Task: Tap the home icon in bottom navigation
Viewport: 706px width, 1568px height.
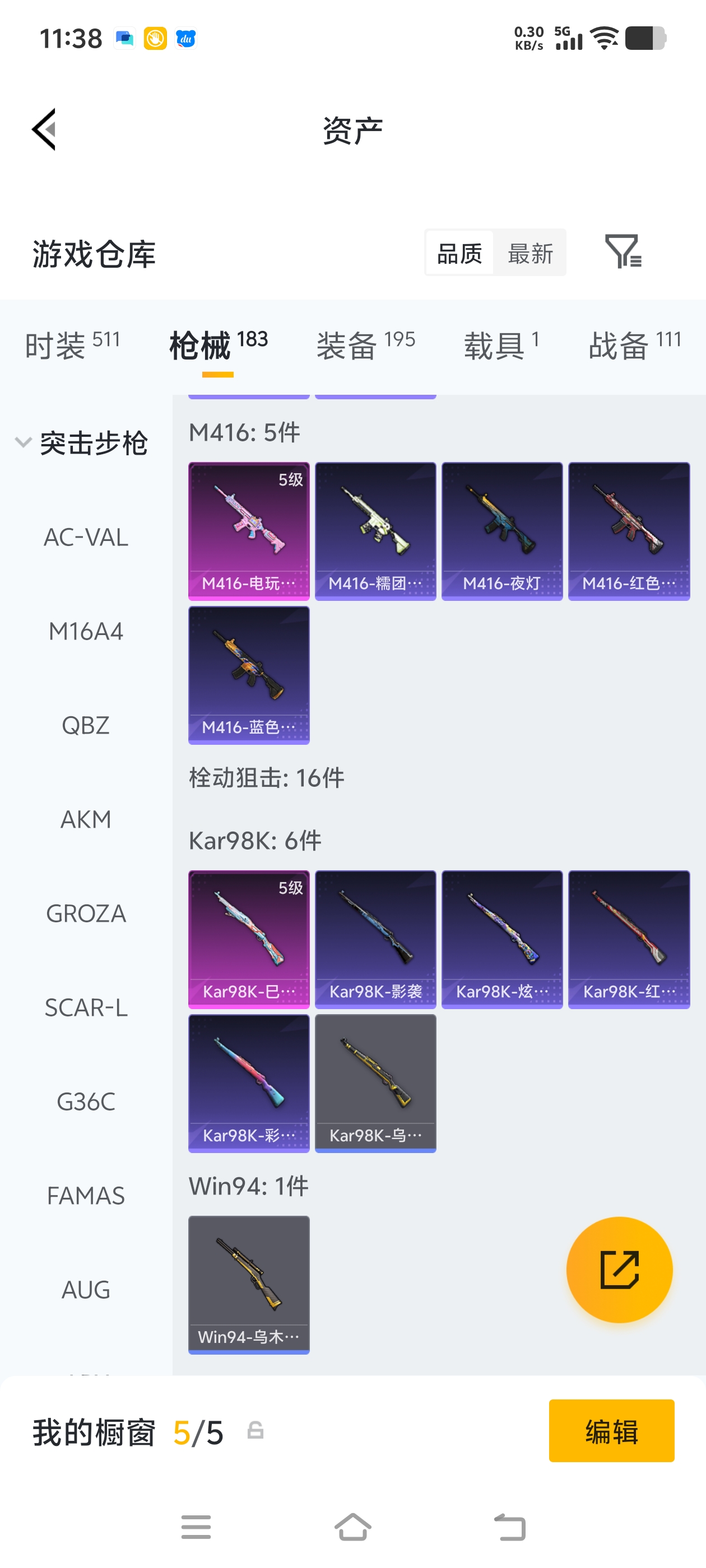Action: (352, 1527)
